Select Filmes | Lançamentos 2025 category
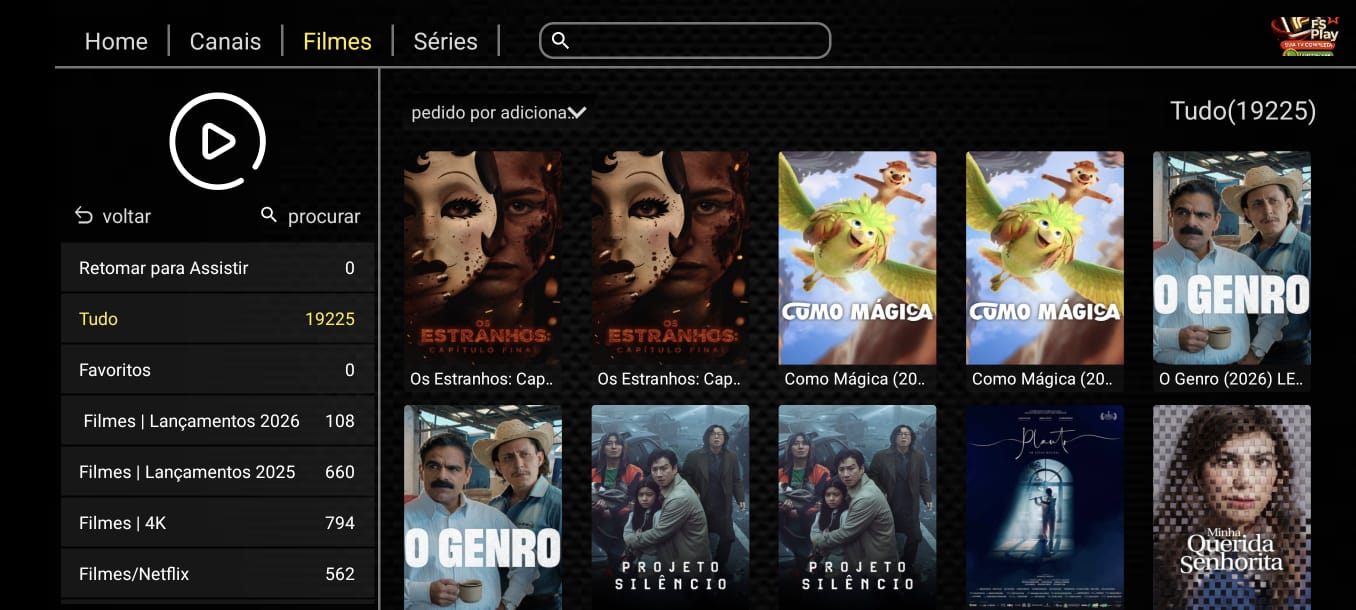Viewport: 1356px width, 610px height. (217, 472)
